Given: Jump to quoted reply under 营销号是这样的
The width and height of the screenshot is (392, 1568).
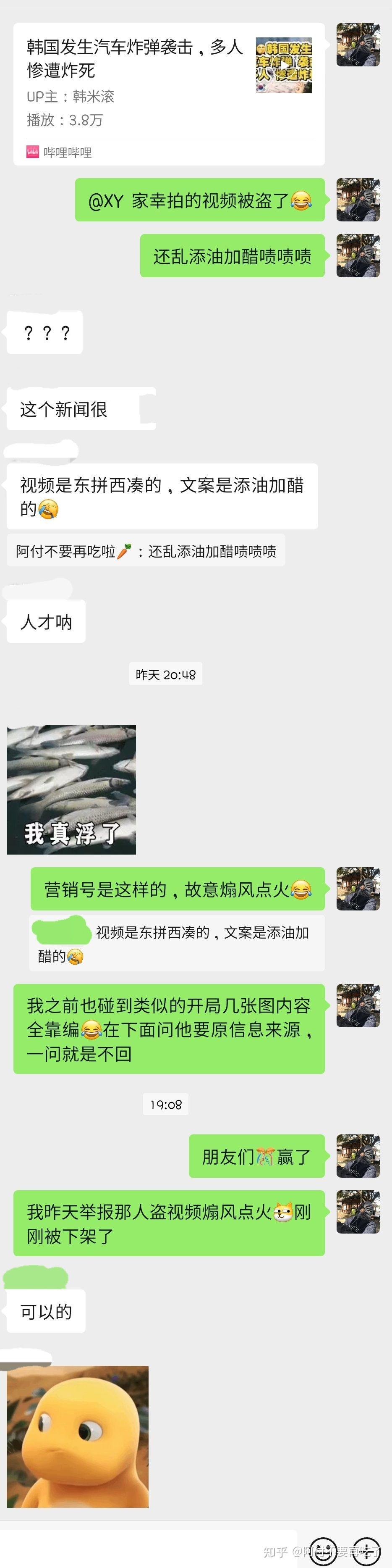Looking at the screenshot, I should click(x=177, y=944).
